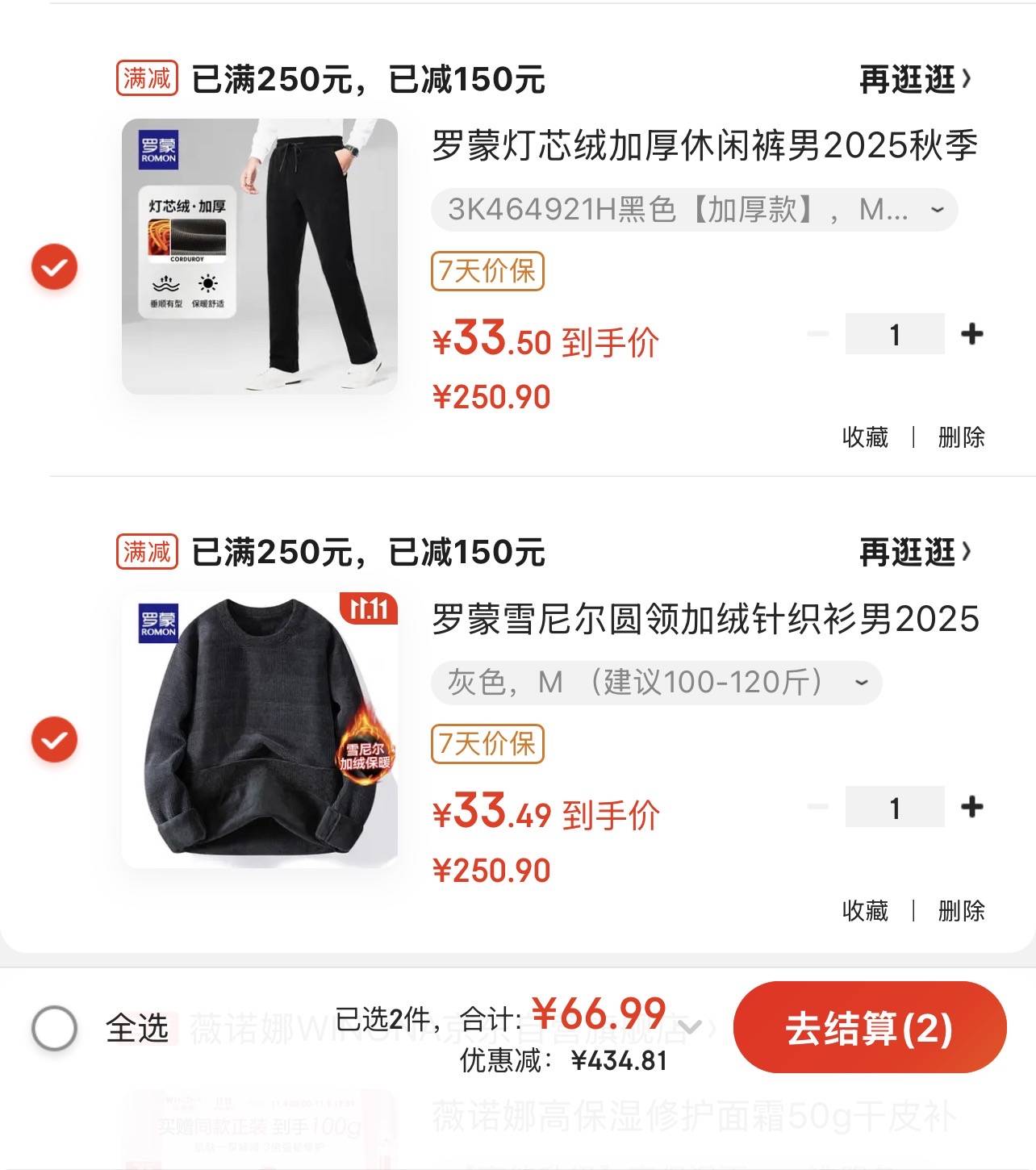1036x1170 pixels.
Task: Uncheck the chenille sweater item
Action: (54, 739)
